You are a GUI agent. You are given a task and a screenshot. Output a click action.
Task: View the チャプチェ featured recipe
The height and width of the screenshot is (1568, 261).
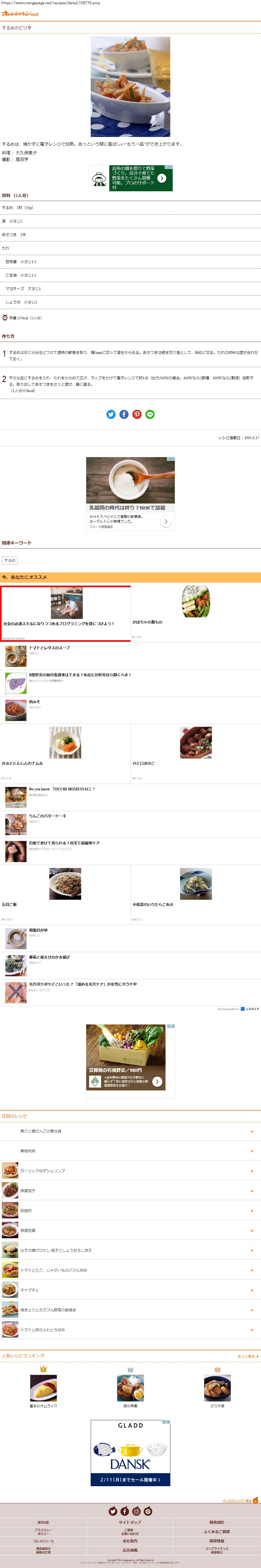[30, 1290]
